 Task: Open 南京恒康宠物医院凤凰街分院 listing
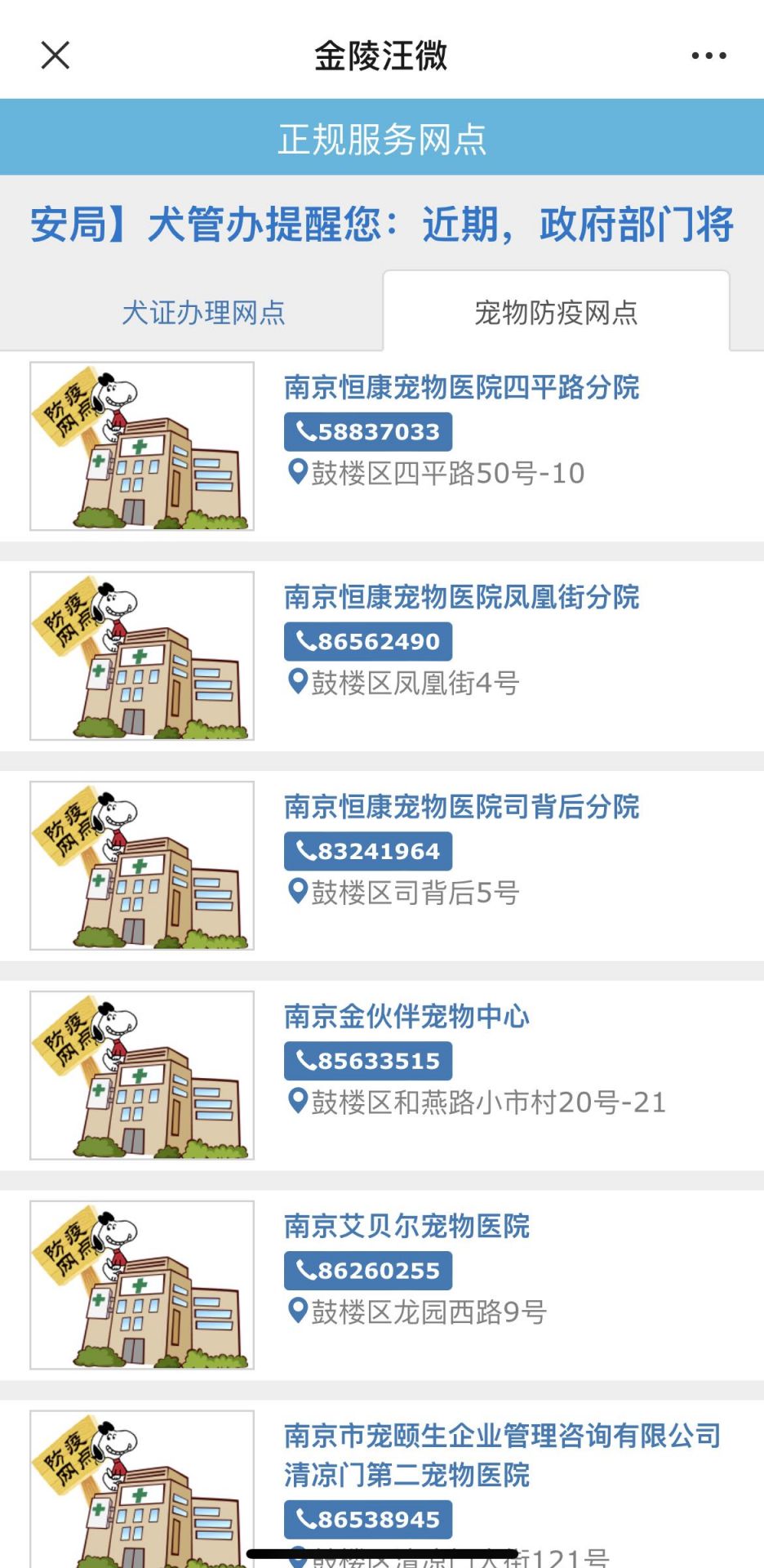click(x=461, y=597)
